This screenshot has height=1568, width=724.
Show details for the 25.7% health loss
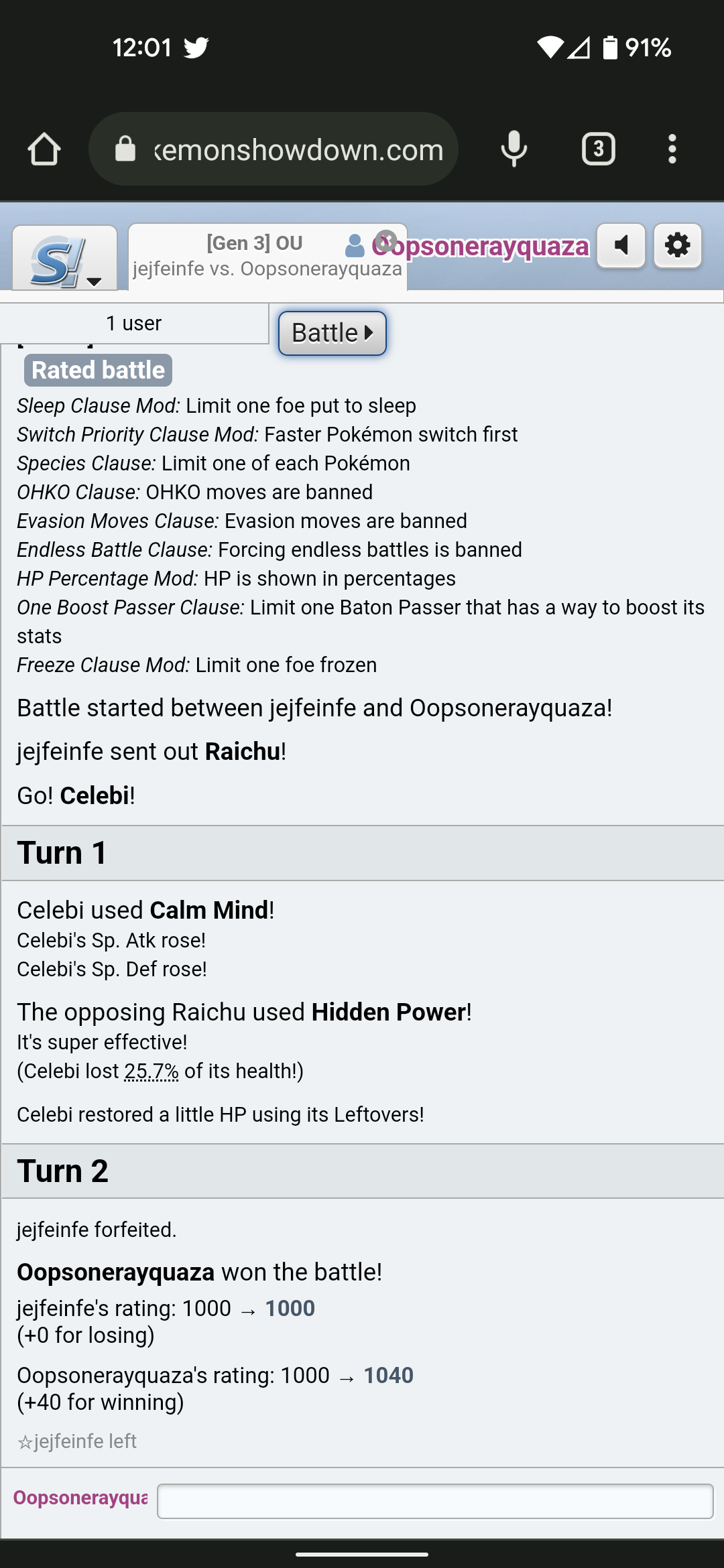coord(152,1071)
